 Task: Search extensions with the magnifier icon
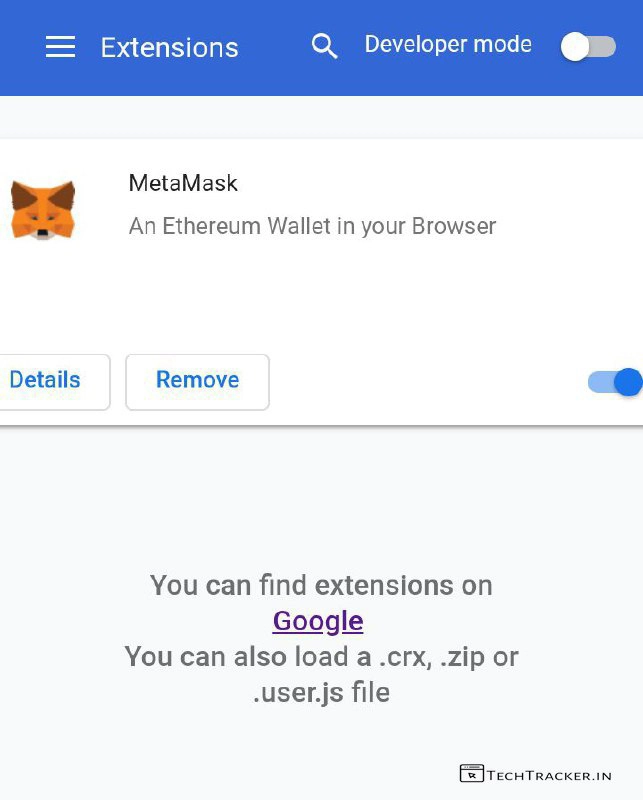324,46
